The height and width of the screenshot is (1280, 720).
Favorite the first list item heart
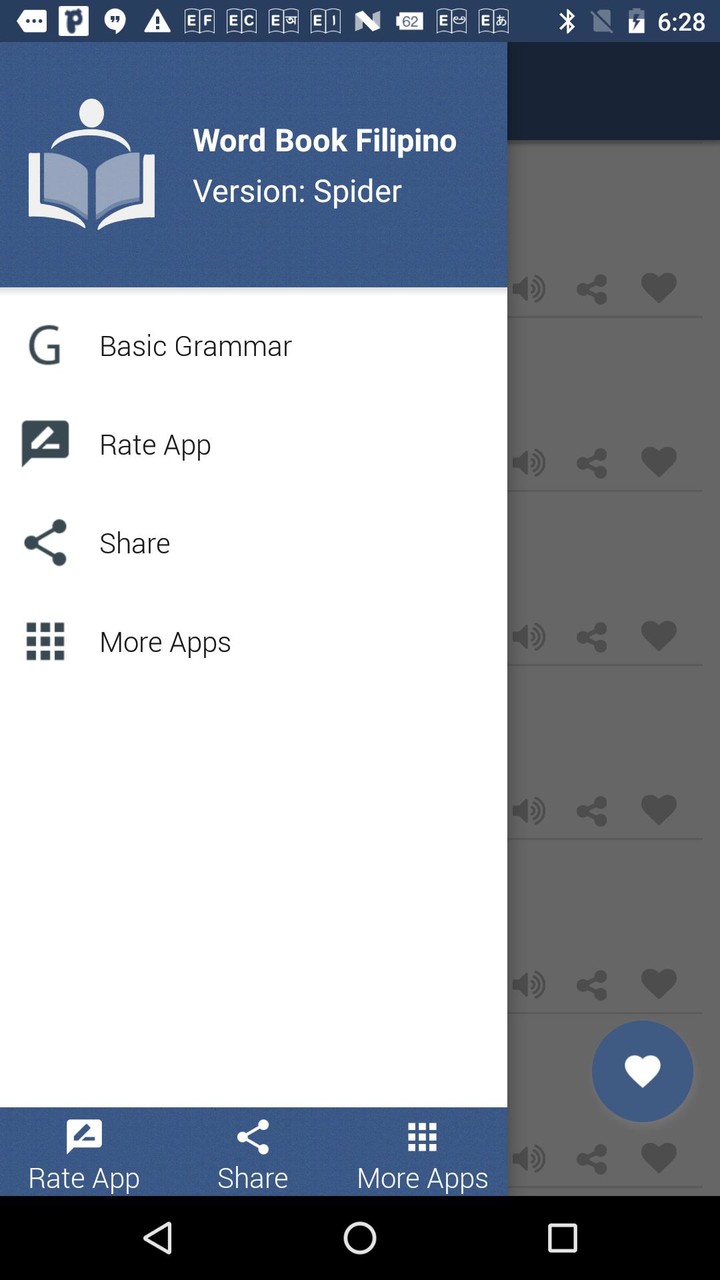point(659,288)
